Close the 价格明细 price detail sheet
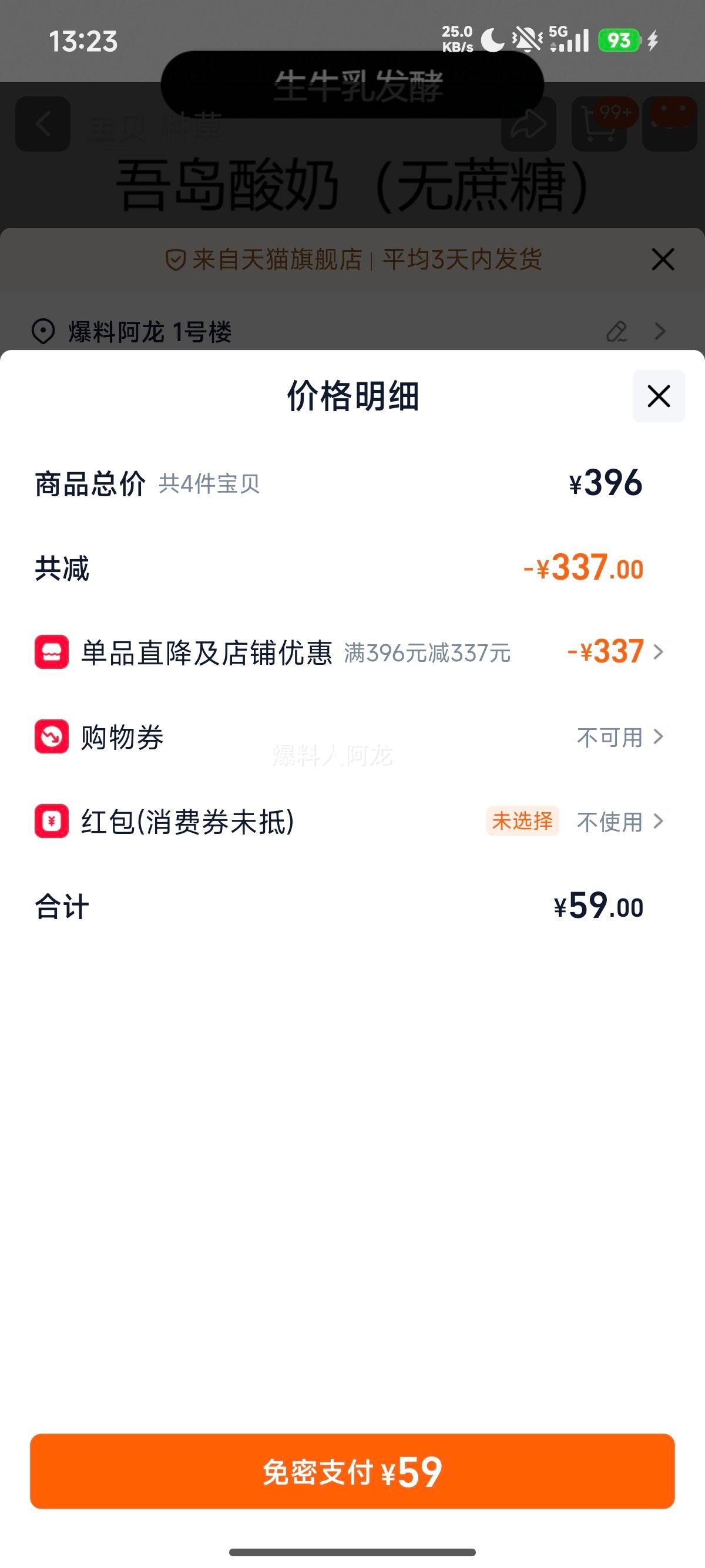 659,396
